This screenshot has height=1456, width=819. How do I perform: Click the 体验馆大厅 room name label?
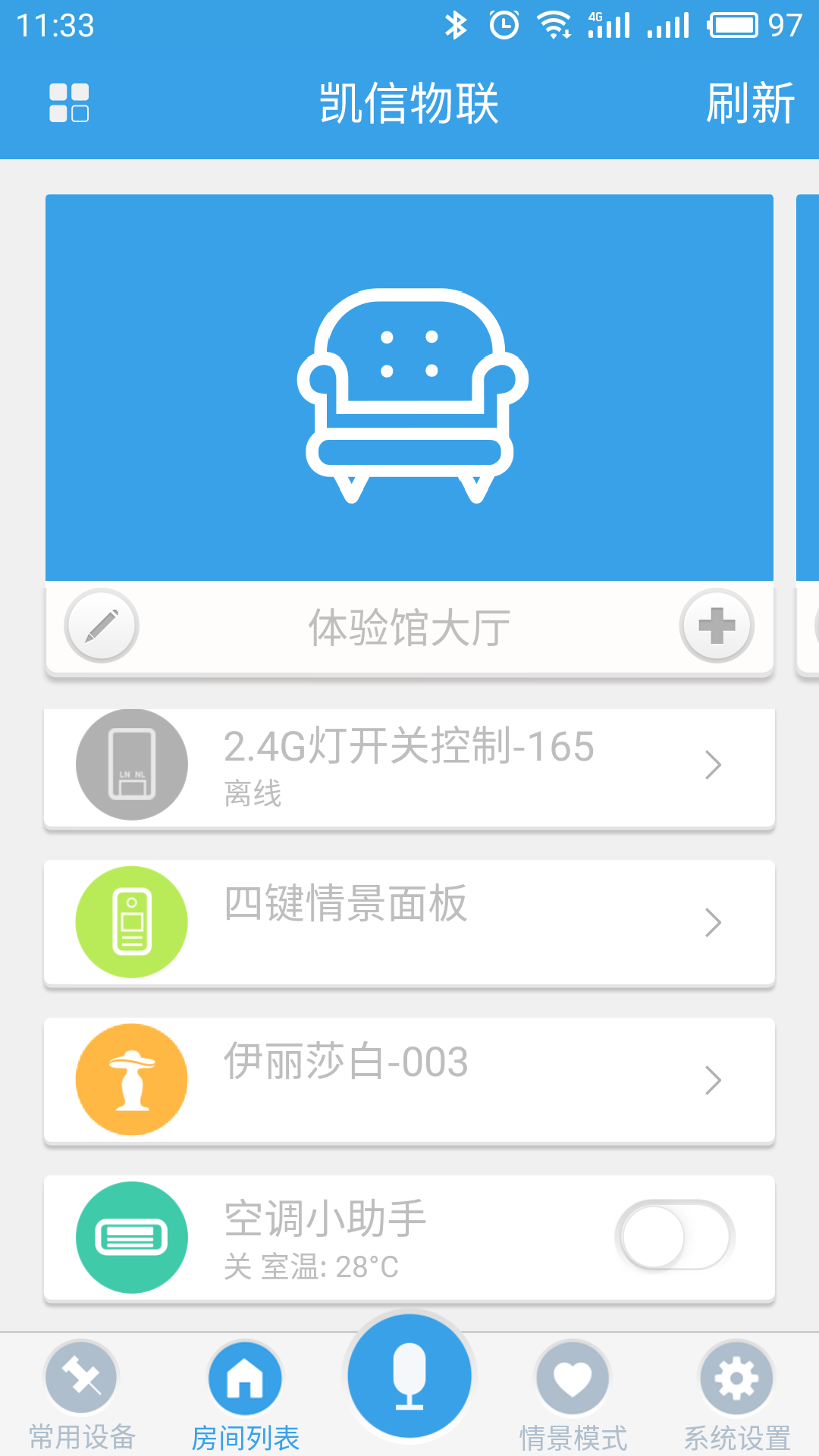point(409,625)
